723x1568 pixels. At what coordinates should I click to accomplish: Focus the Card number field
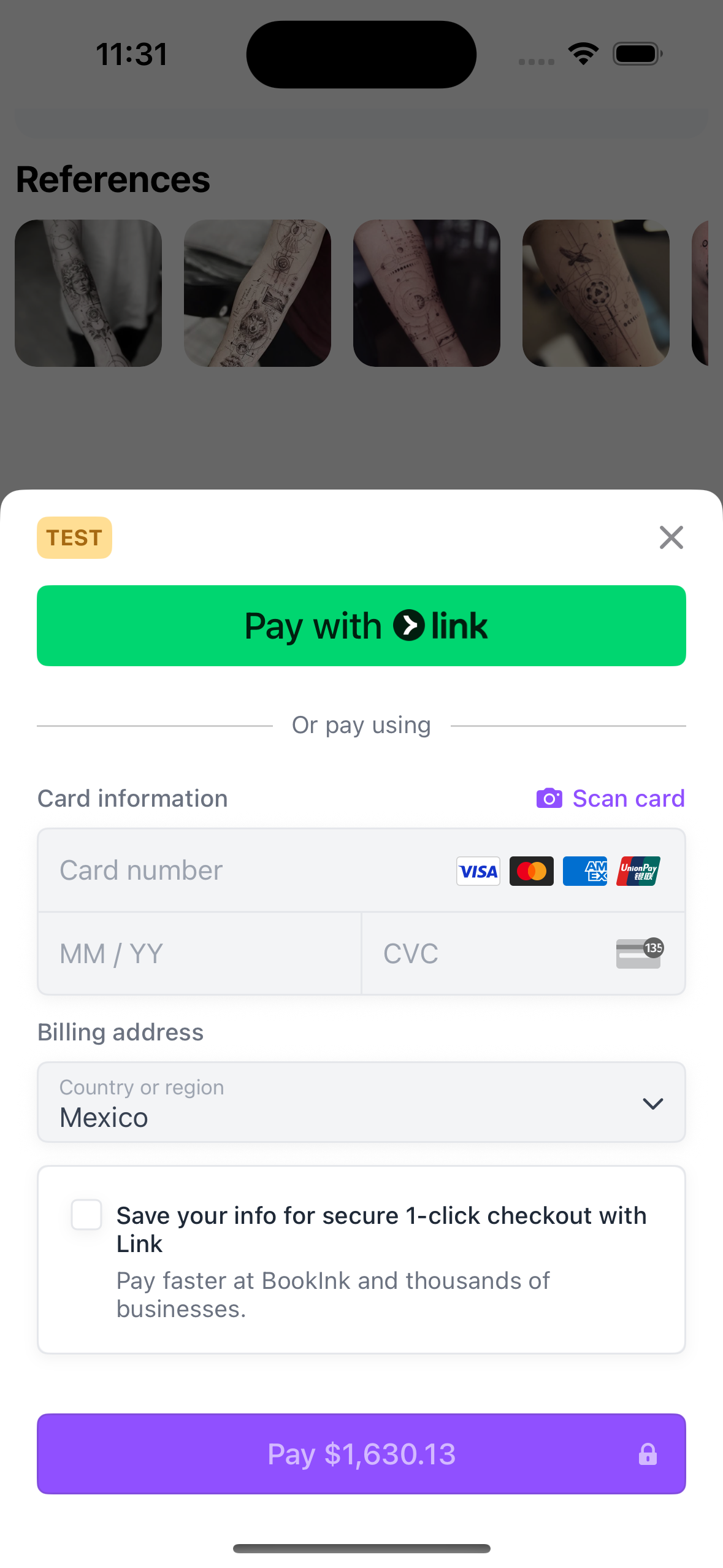[245, 870]
